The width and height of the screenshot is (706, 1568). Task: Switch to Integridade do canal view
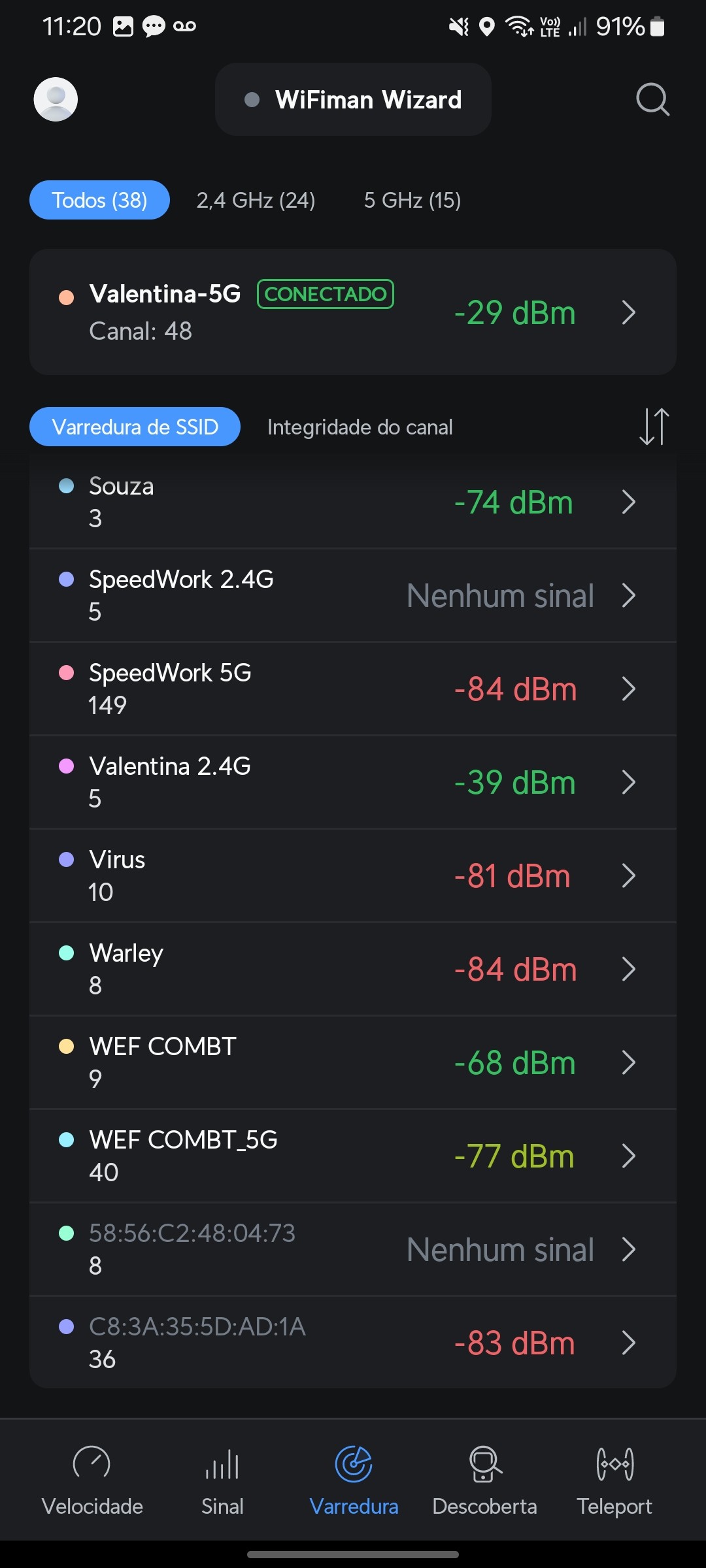pyautogui.click(x=360, y=427)
